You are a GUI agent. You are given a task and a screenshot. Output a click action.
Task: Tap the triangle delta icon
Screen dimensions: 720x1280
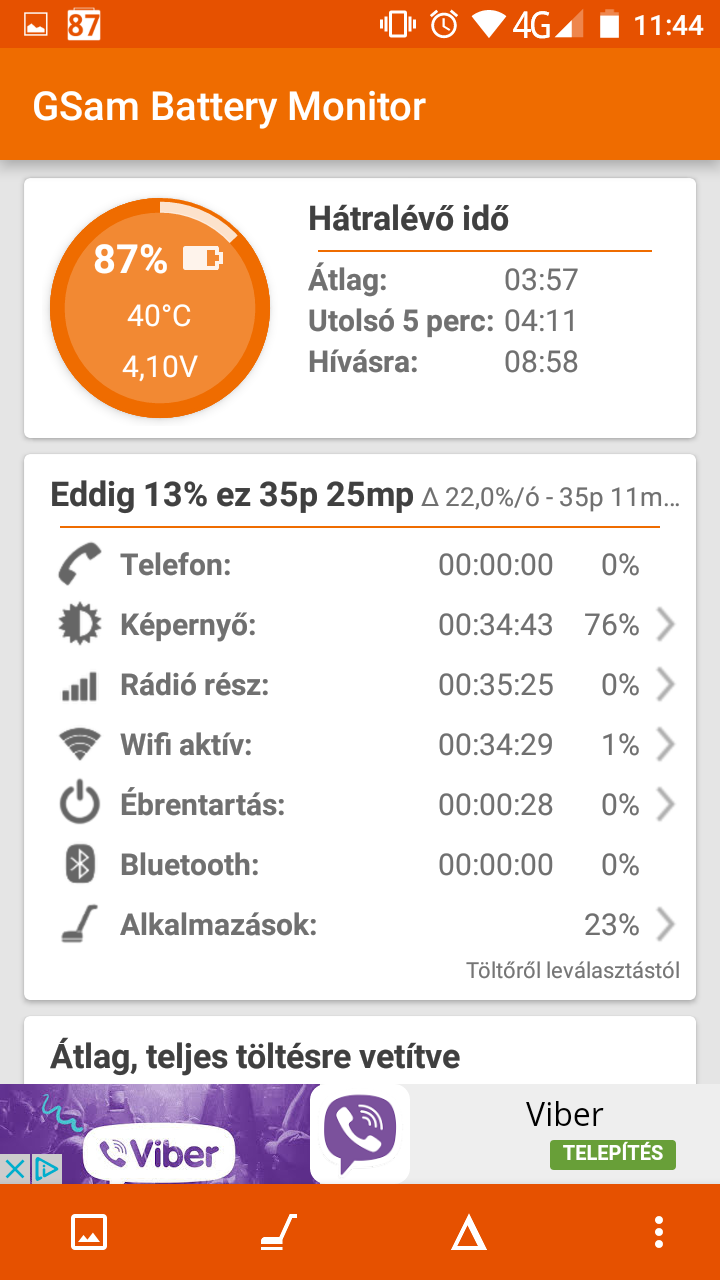(x=468, y=1233)
